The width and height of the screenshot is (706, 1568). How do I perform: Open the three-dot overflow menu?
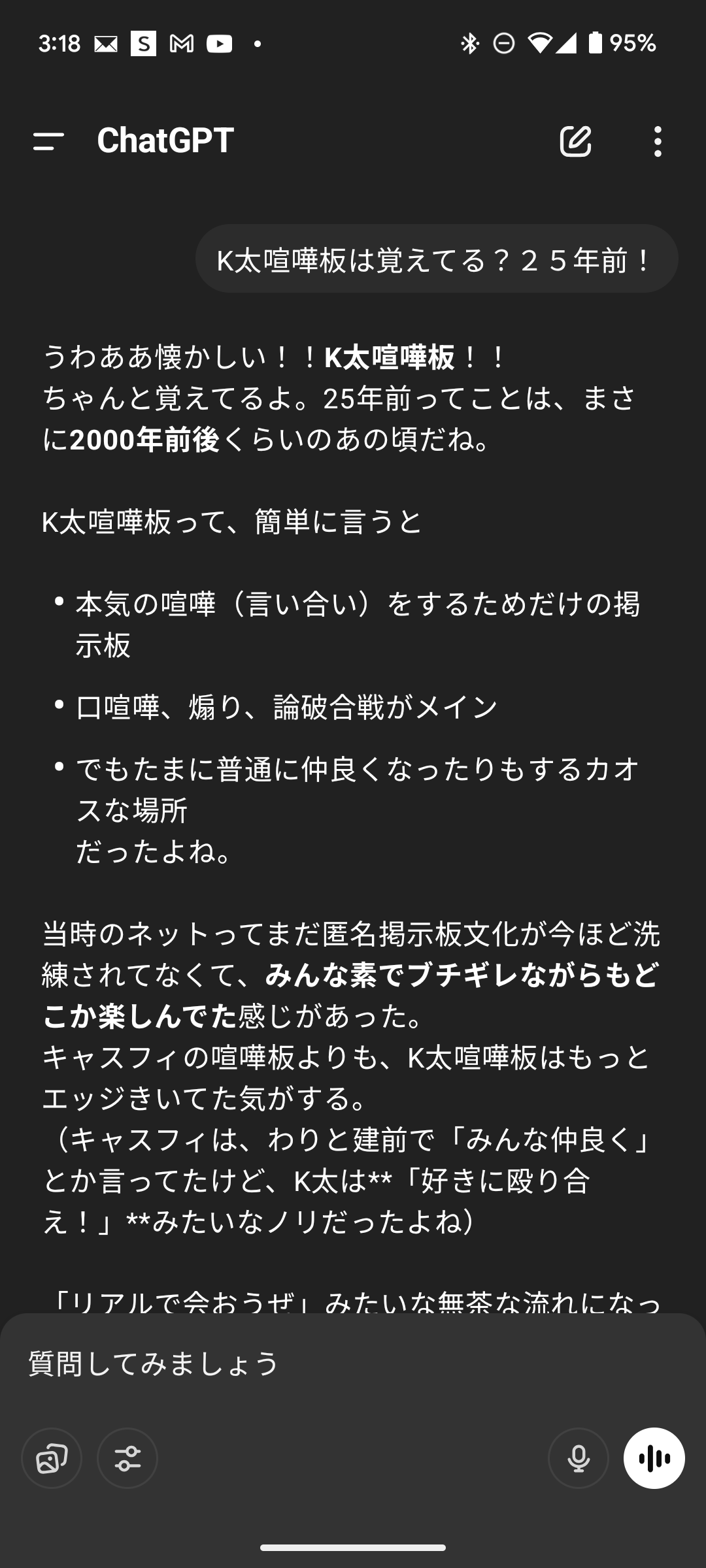tap(658, 141)
